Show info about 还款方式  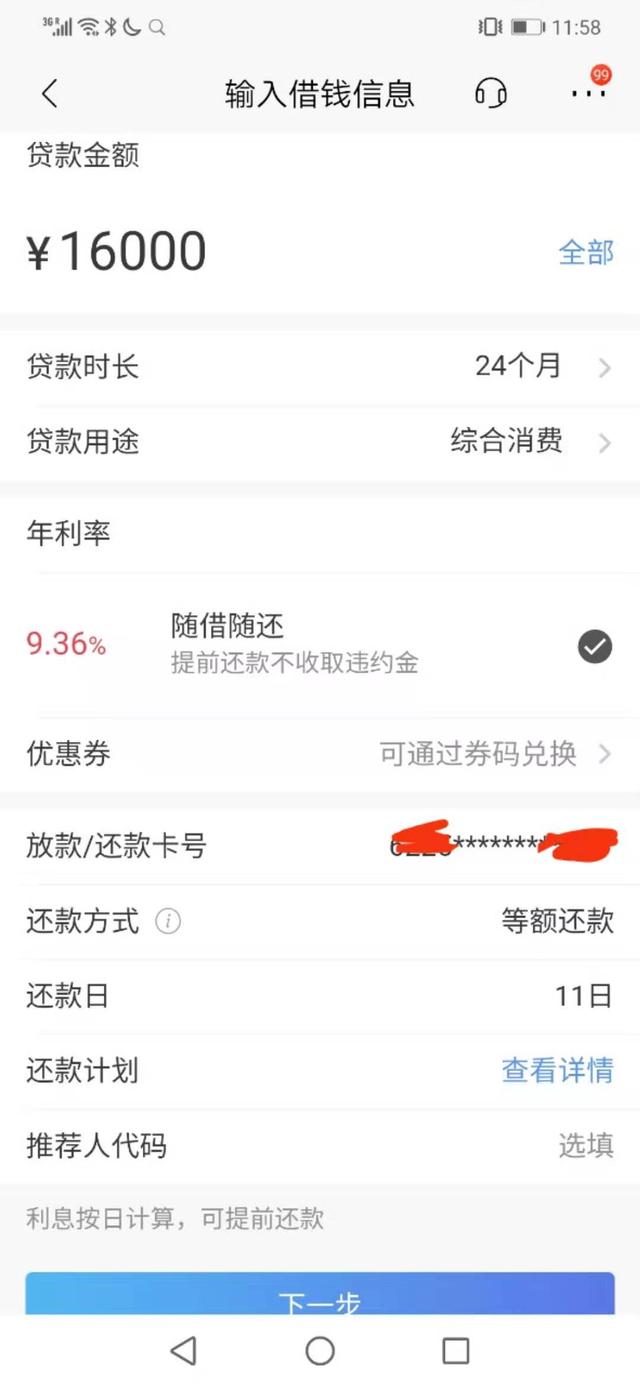168,921
